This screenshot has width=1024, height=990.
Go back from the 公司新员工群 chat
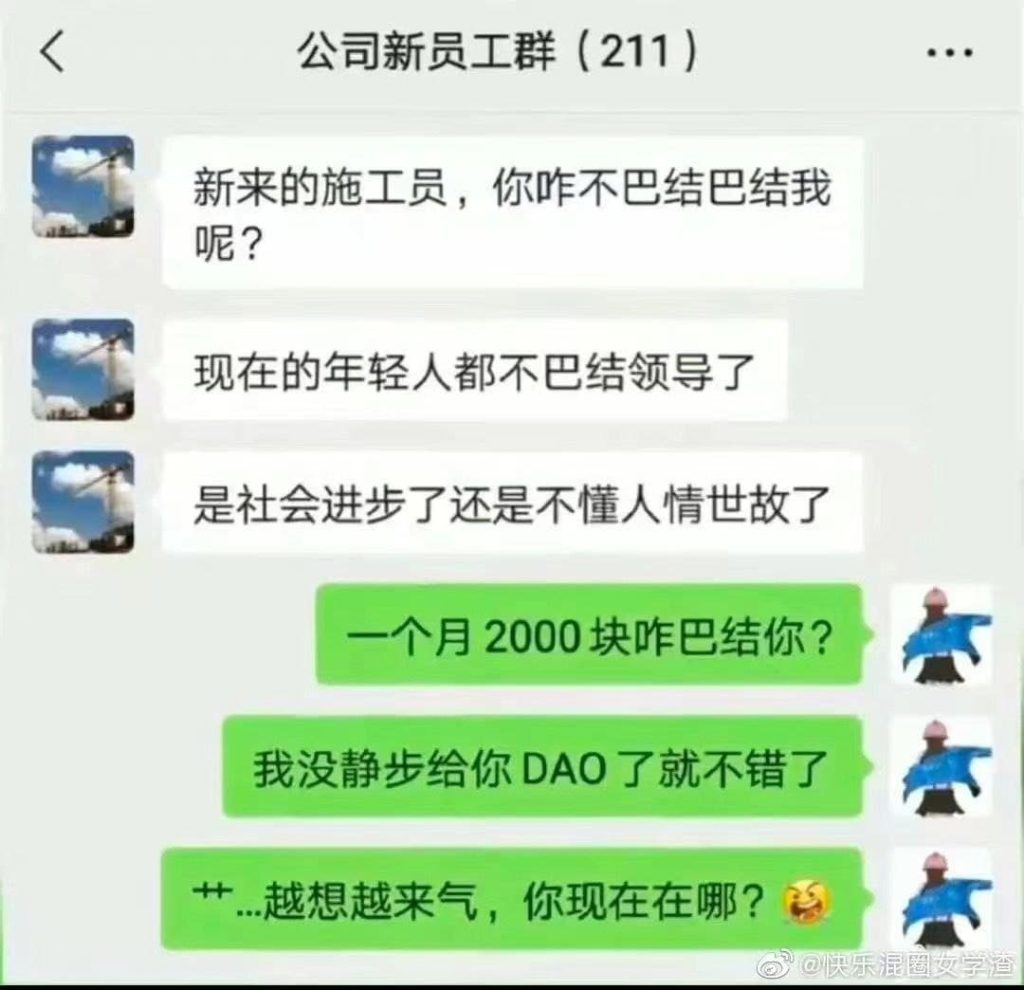[x=52, y=53]
